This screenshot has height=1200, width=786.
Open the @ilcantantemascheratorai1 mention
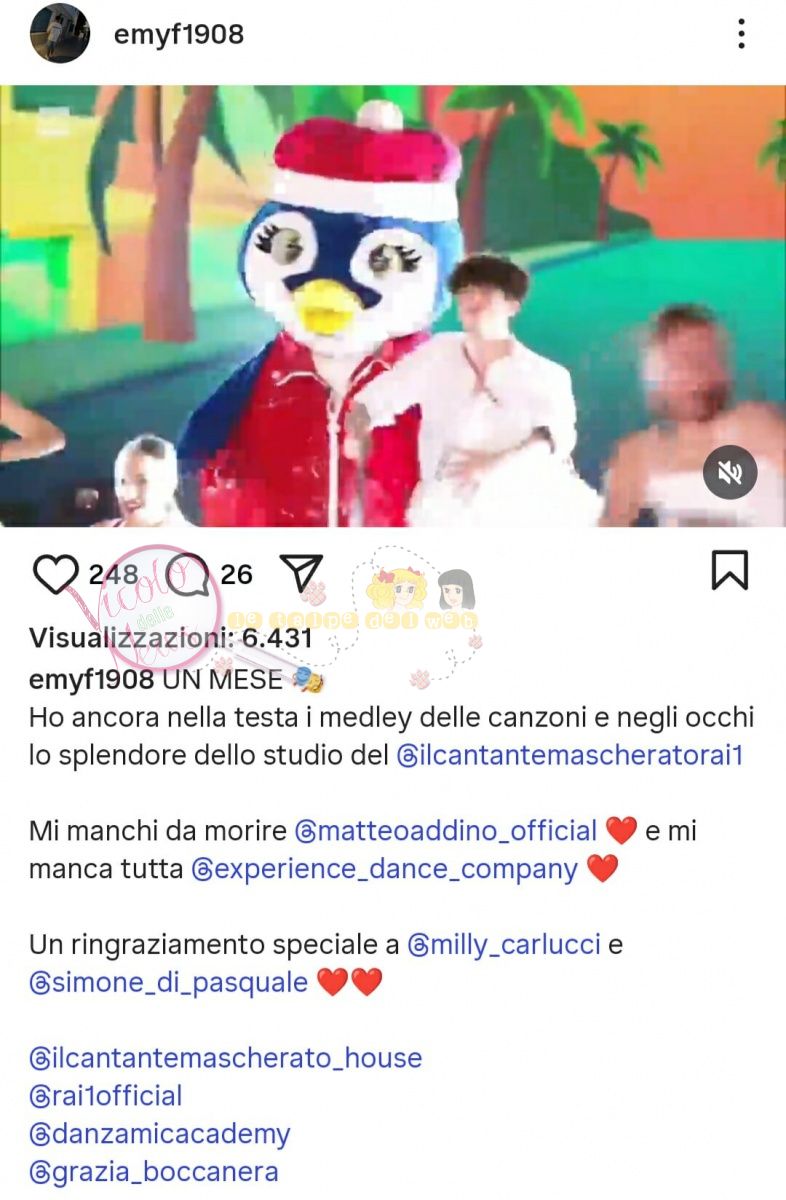[x=570, y=755]
